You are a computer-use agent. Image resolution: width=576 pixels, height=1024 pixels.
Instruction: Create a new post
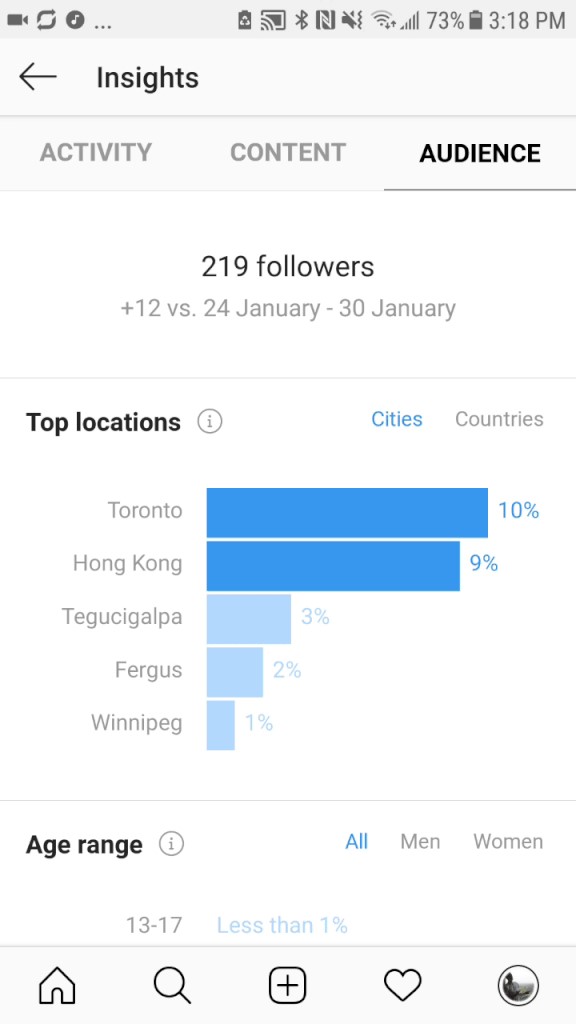pos(287,985)
